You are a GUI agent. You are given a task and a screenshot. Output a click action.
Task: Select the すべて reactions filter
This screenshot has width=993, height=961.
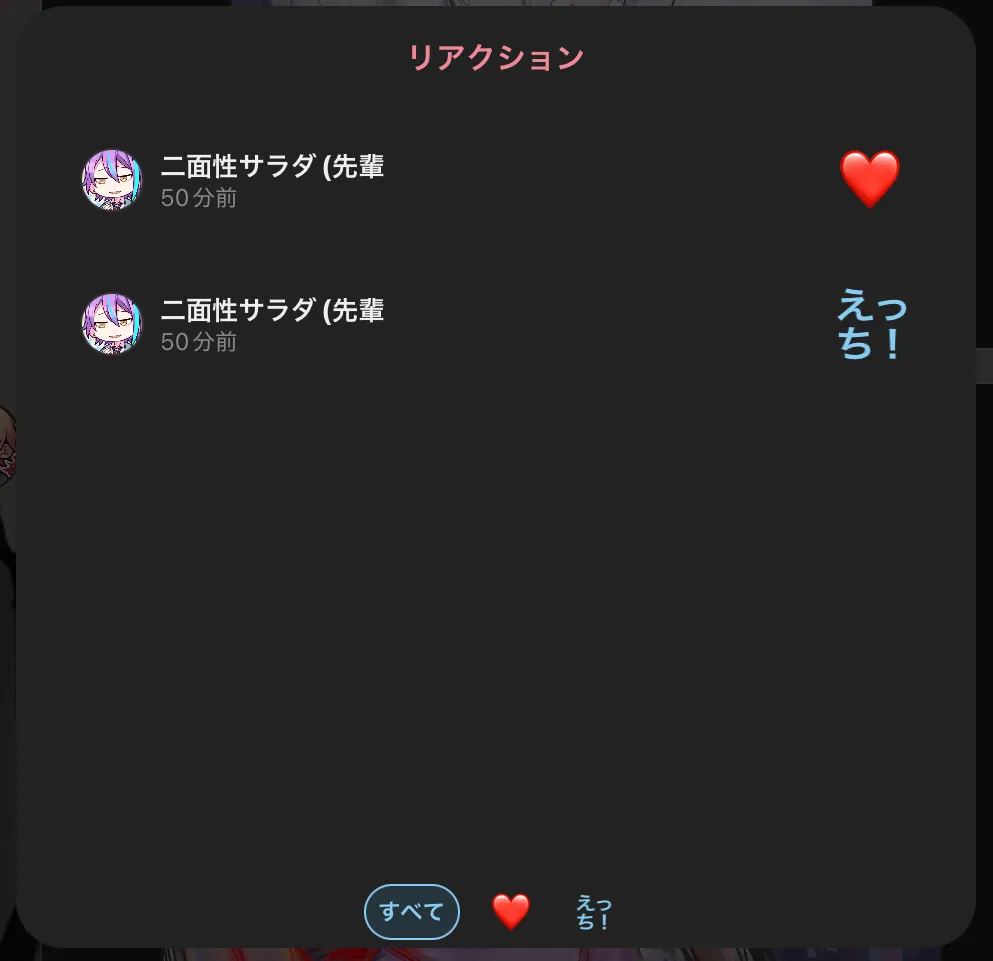[x=411, y=912]
